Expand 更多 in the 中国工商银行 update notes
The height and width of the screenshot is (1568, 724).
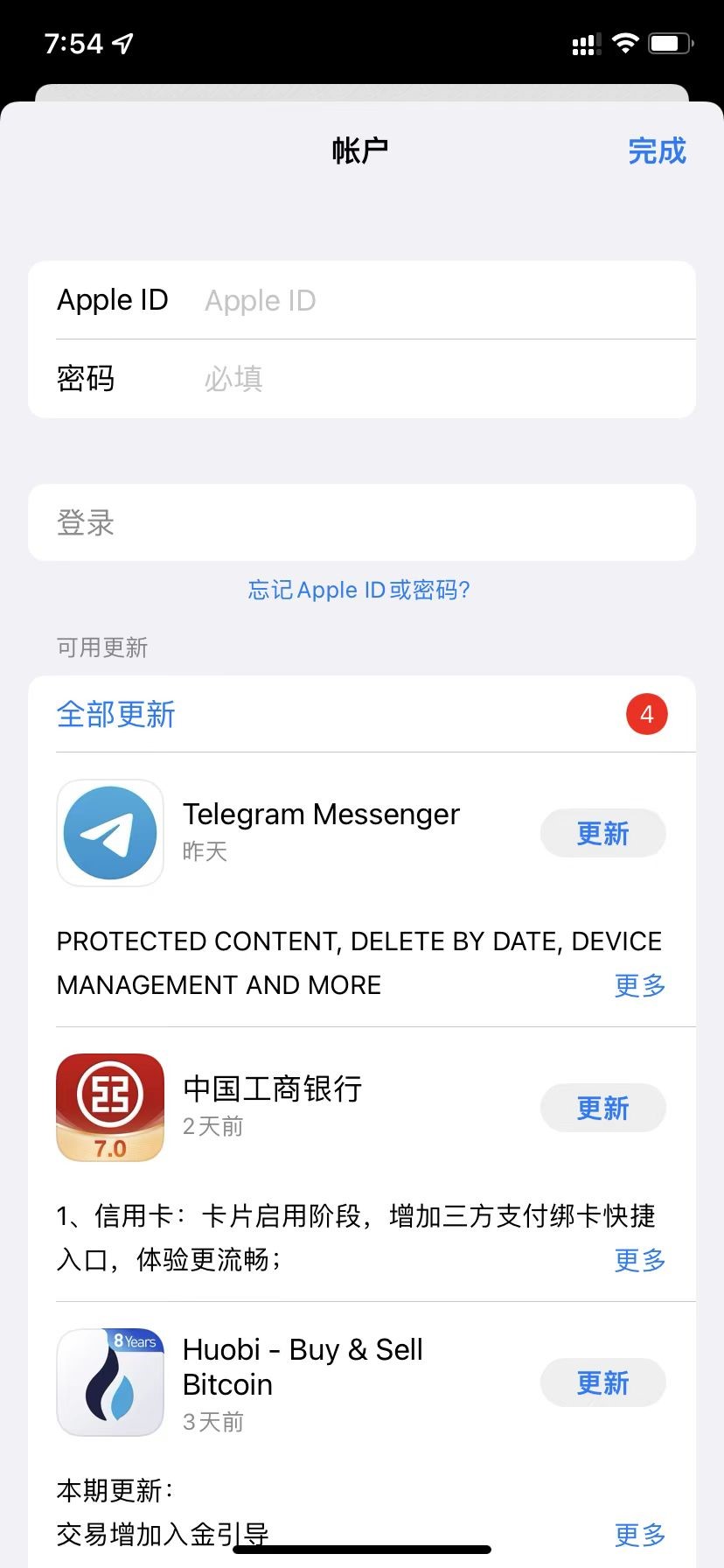coord(640,1260)
